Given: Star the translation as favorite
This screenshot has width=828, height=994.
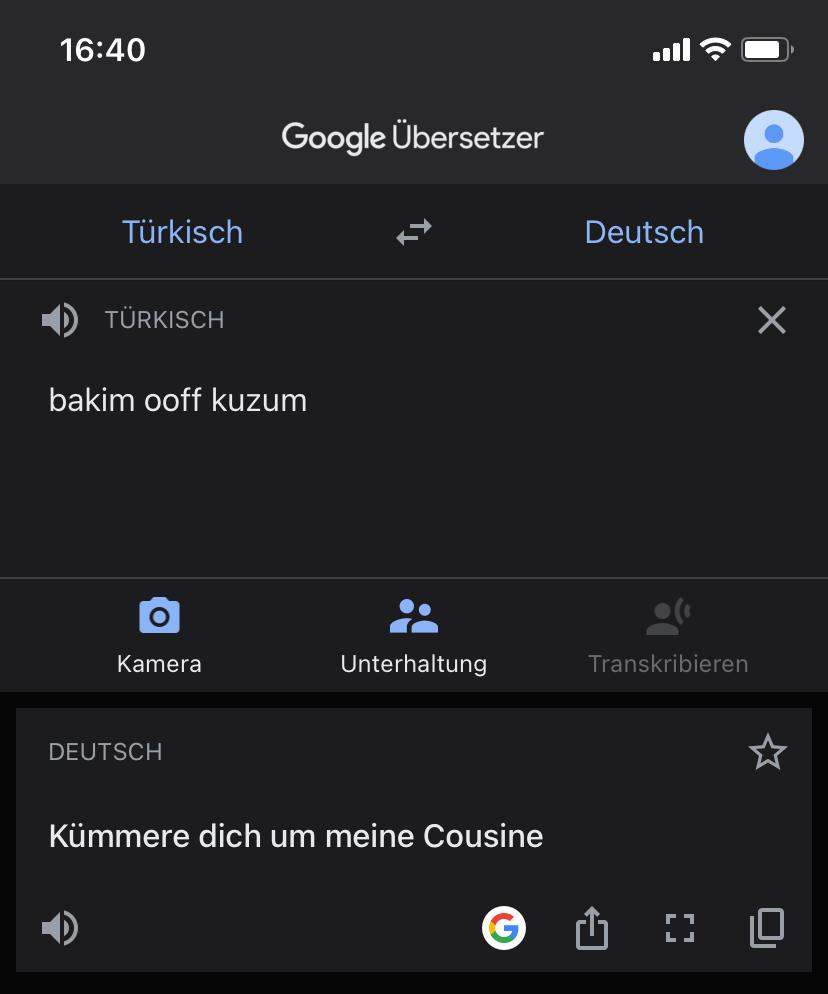Looking at the screenshot, I should (768, 751).
